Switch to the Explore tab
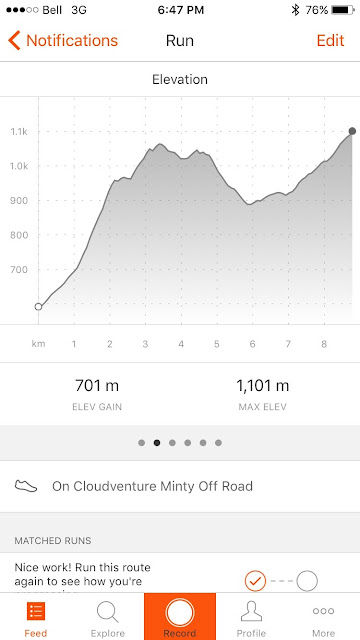 click(x=108, y=617)
